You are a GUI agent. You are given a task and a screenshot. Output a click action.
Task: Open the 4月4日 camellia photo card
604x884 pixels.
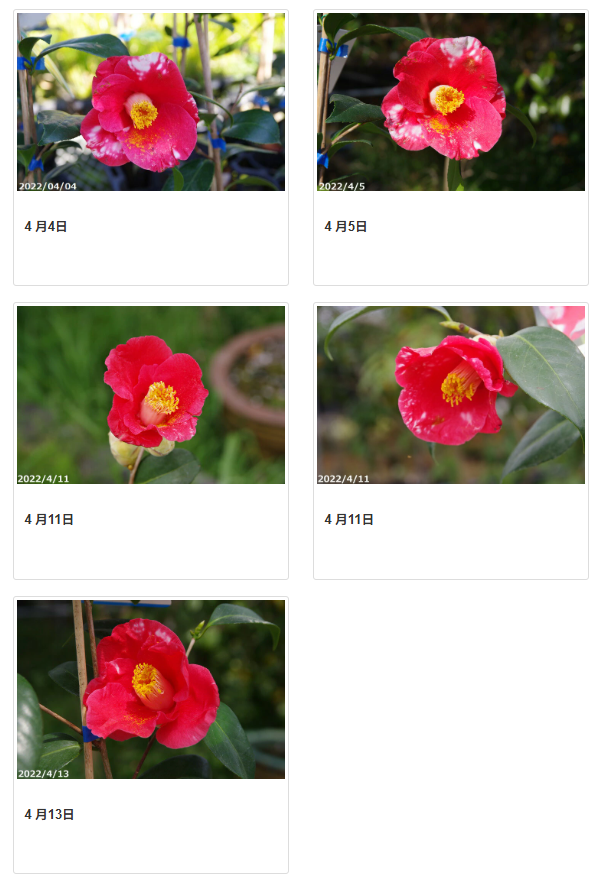[151, 102]
